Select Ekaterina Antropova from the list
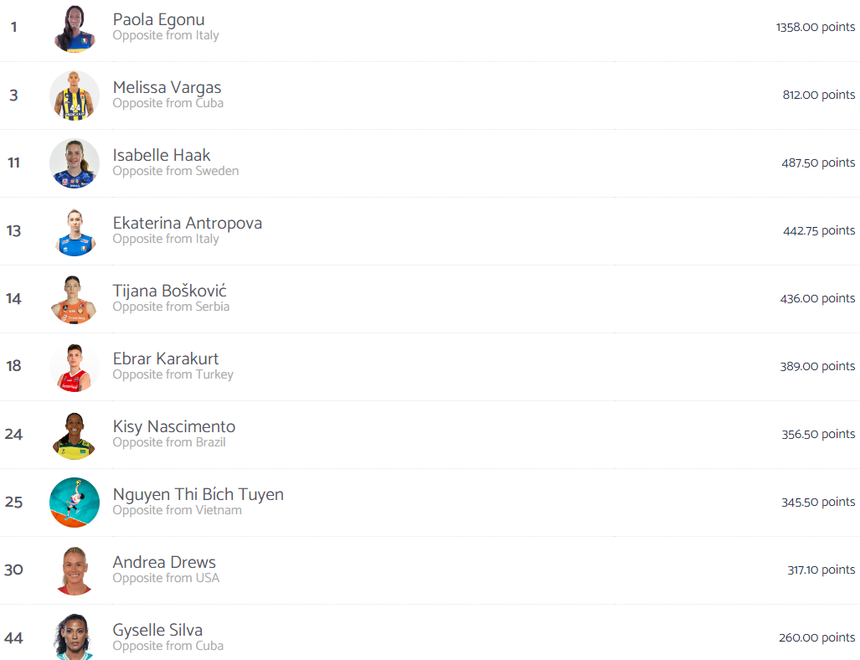860x660 pixels. coord(187,223)
